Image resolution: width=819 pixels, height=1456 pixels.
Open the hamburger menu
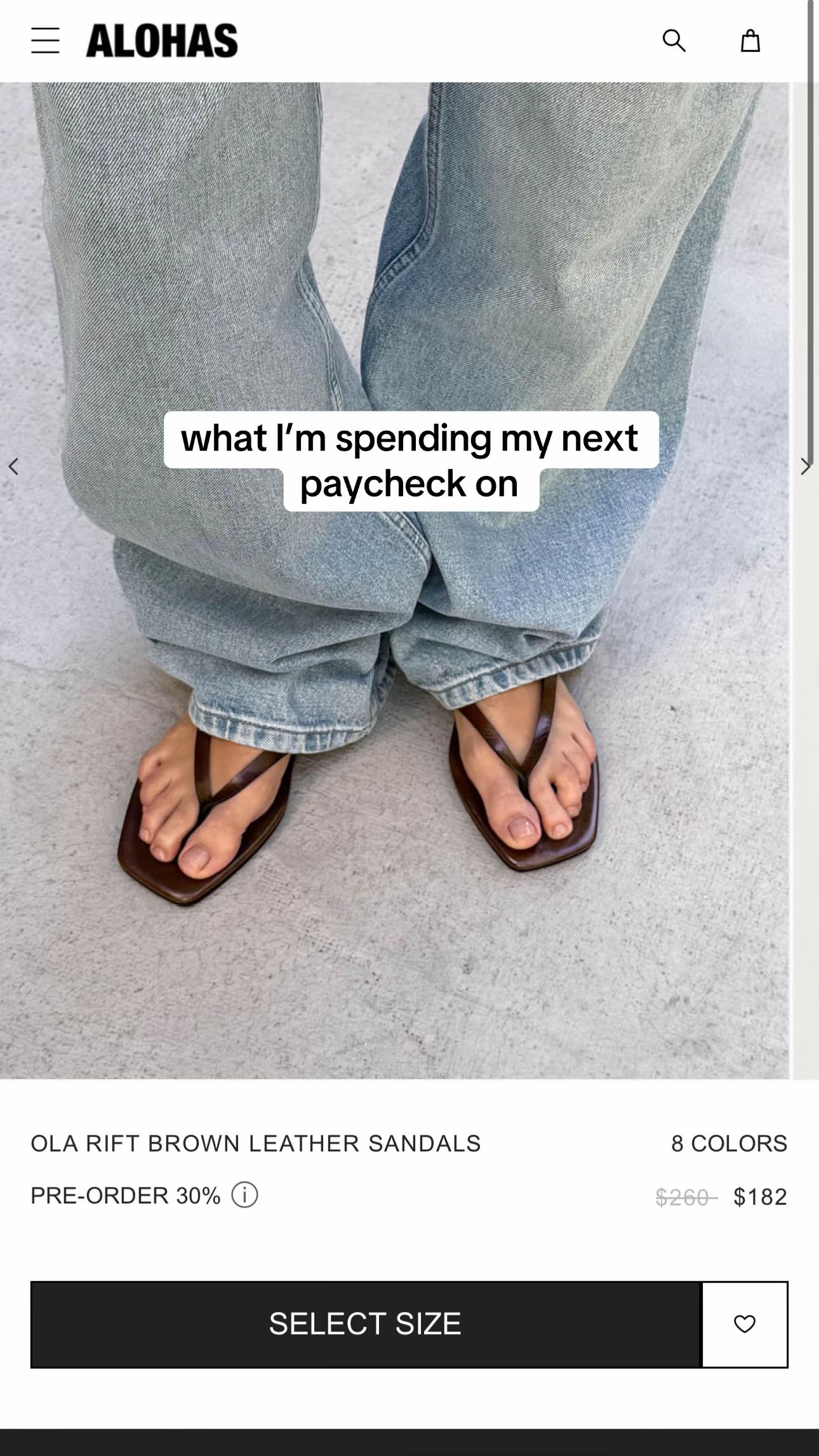(x=45, y=41)
